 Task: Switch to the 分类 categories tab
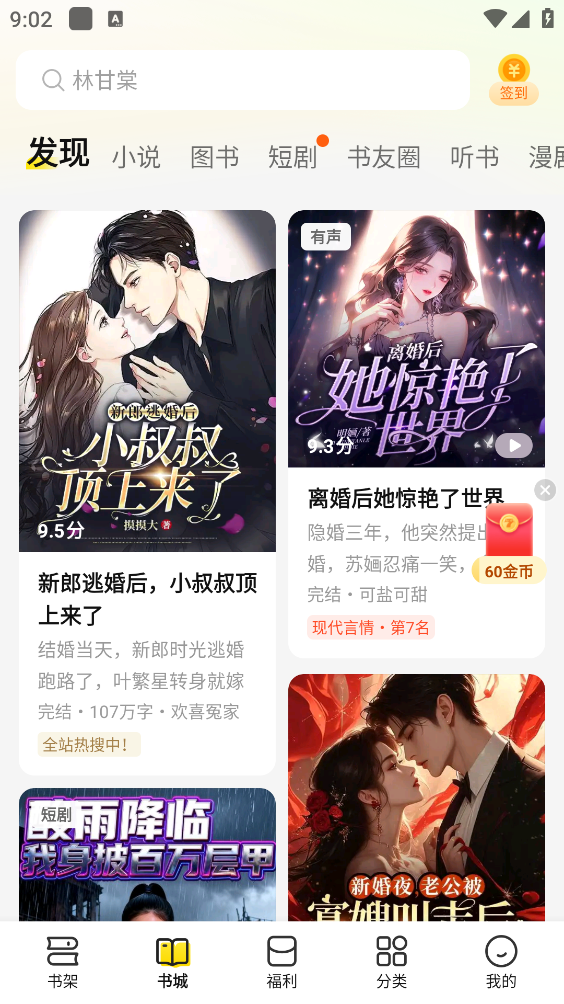(x=391, y=962)
